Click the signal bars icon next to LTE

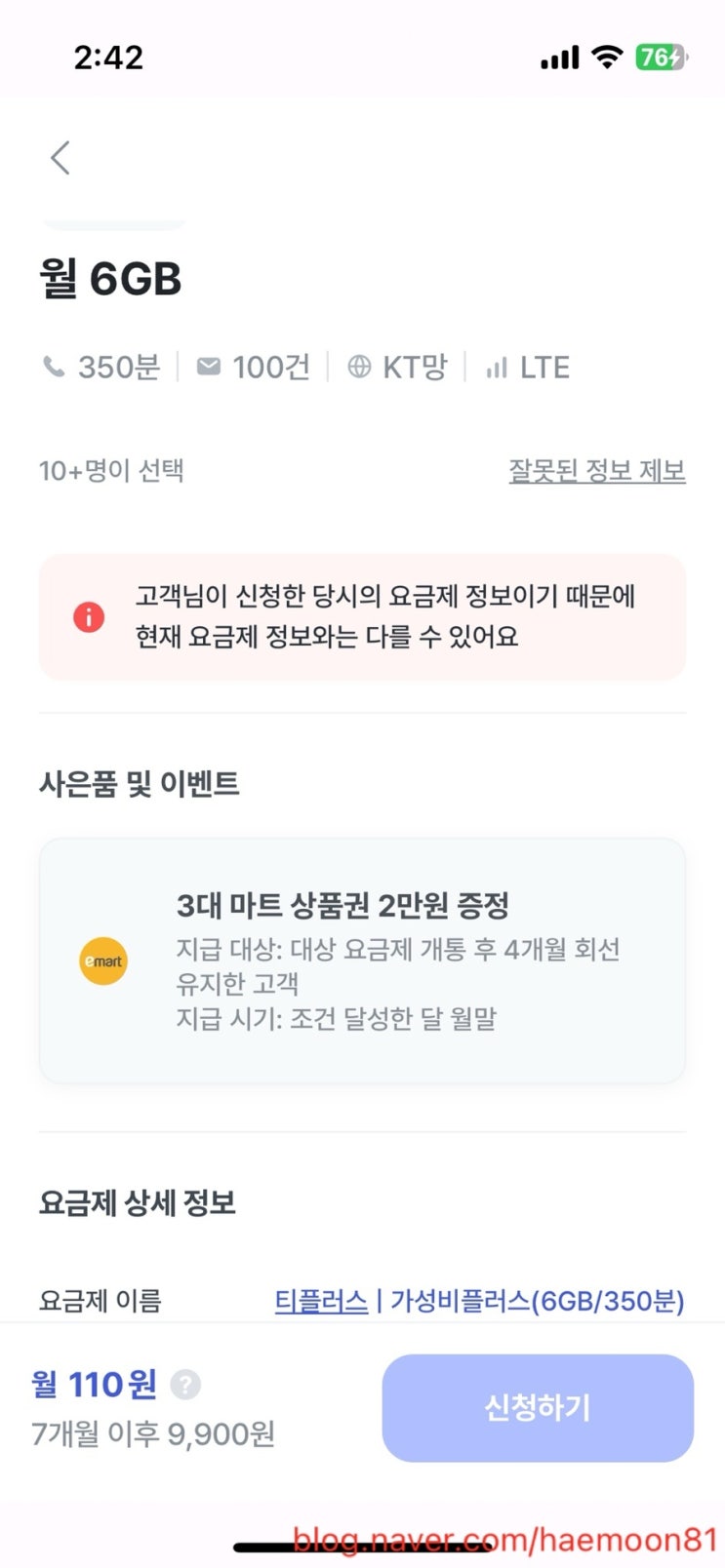496,368
